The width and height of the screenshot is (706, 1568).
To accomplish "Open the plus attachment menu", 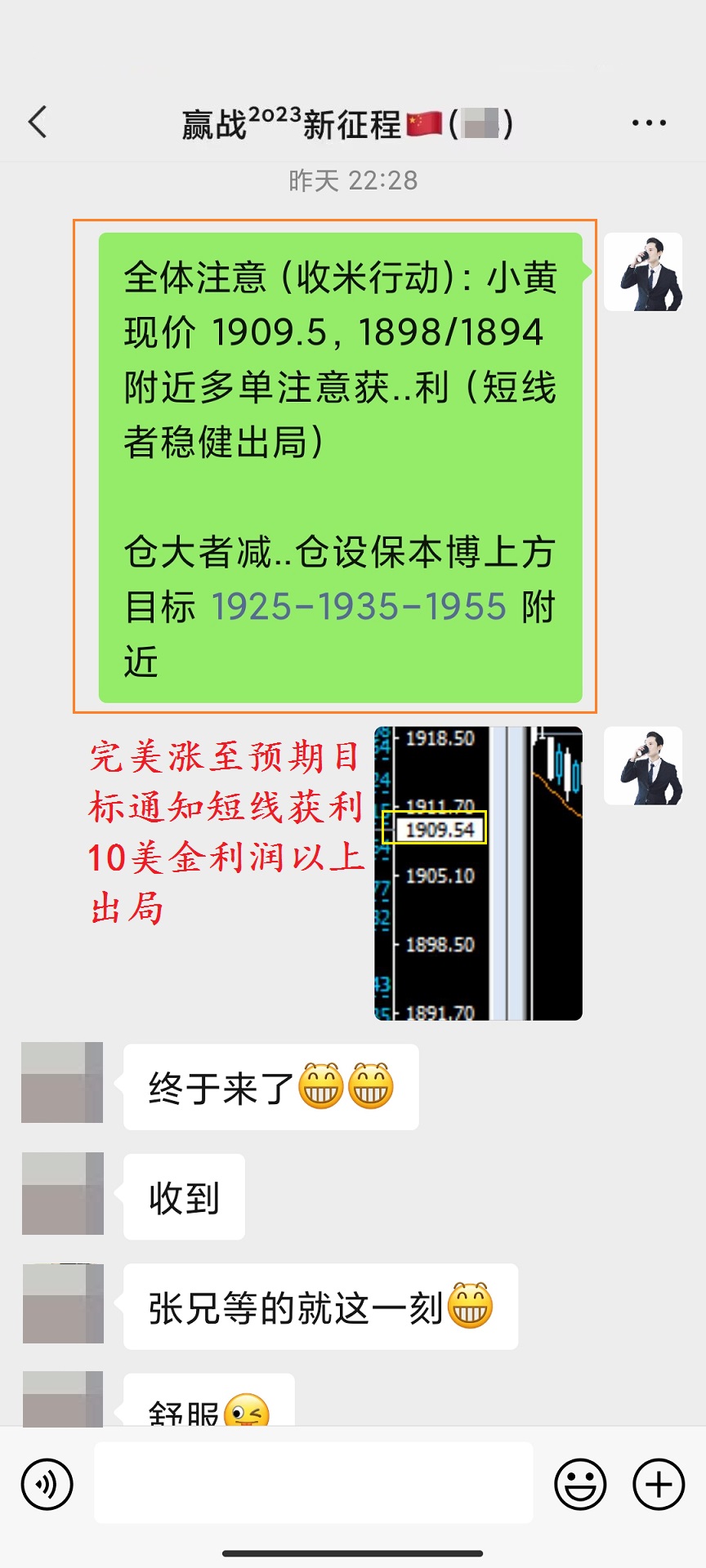I will point(659,1484).
